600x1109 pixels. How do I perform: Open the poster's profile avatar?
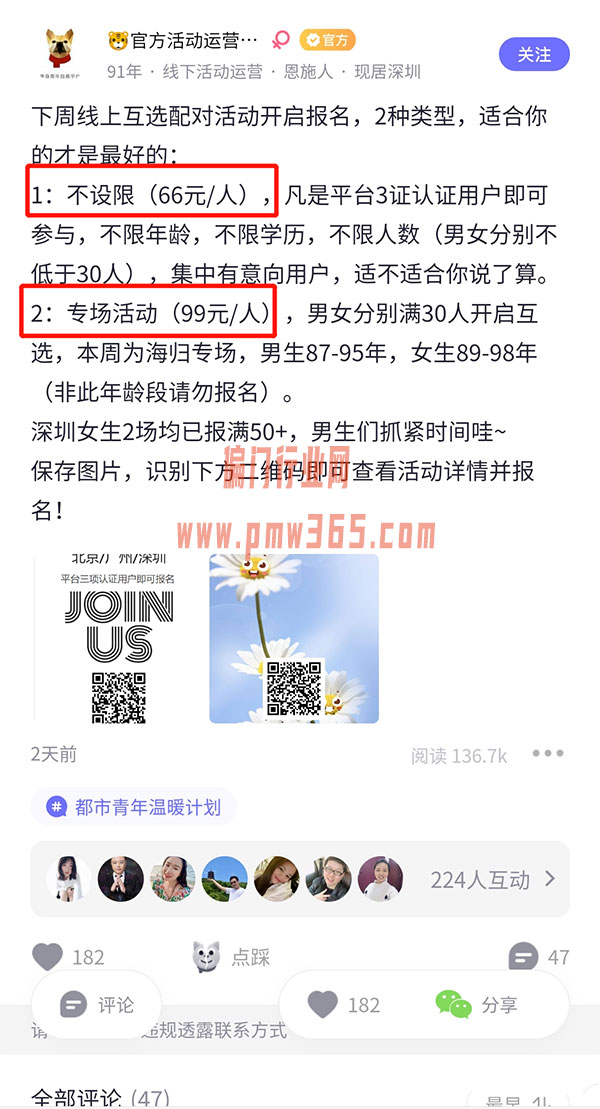65,54
